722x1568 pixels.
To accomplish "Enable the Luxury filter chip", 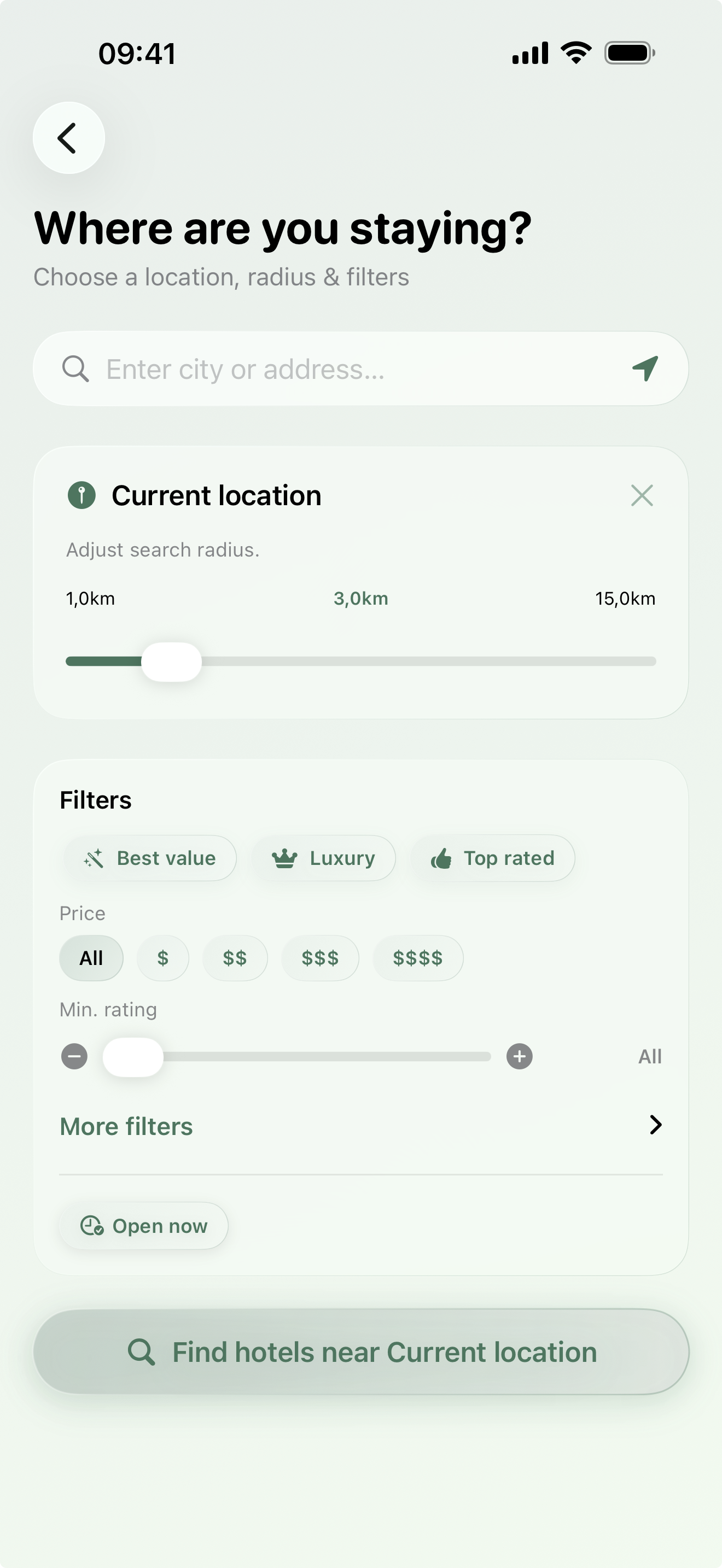I will pos(324,858).
